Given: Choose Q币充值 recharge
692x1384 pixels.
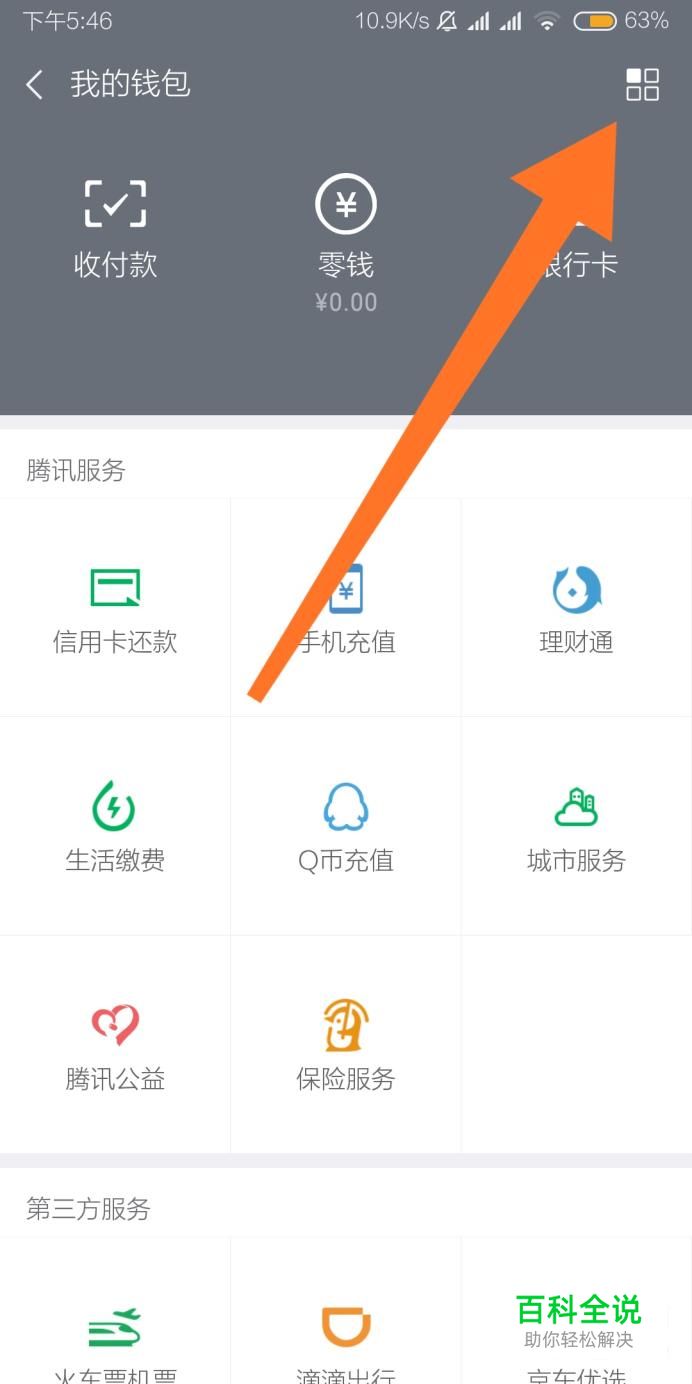Looking at the screenshot, I should 346,826.
